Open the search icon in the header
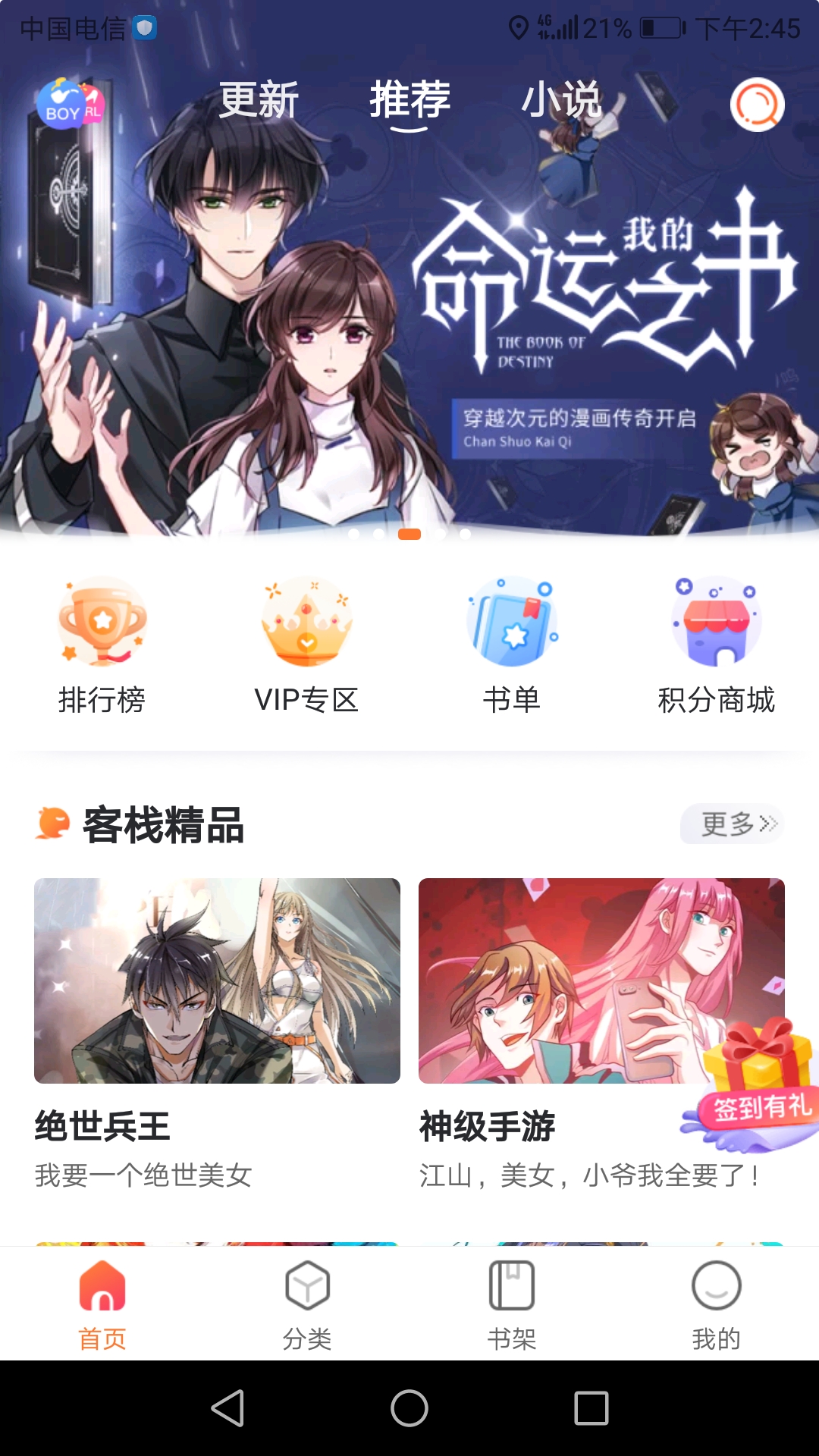This screenshot has width=819, height=1456. click(757, 105)
